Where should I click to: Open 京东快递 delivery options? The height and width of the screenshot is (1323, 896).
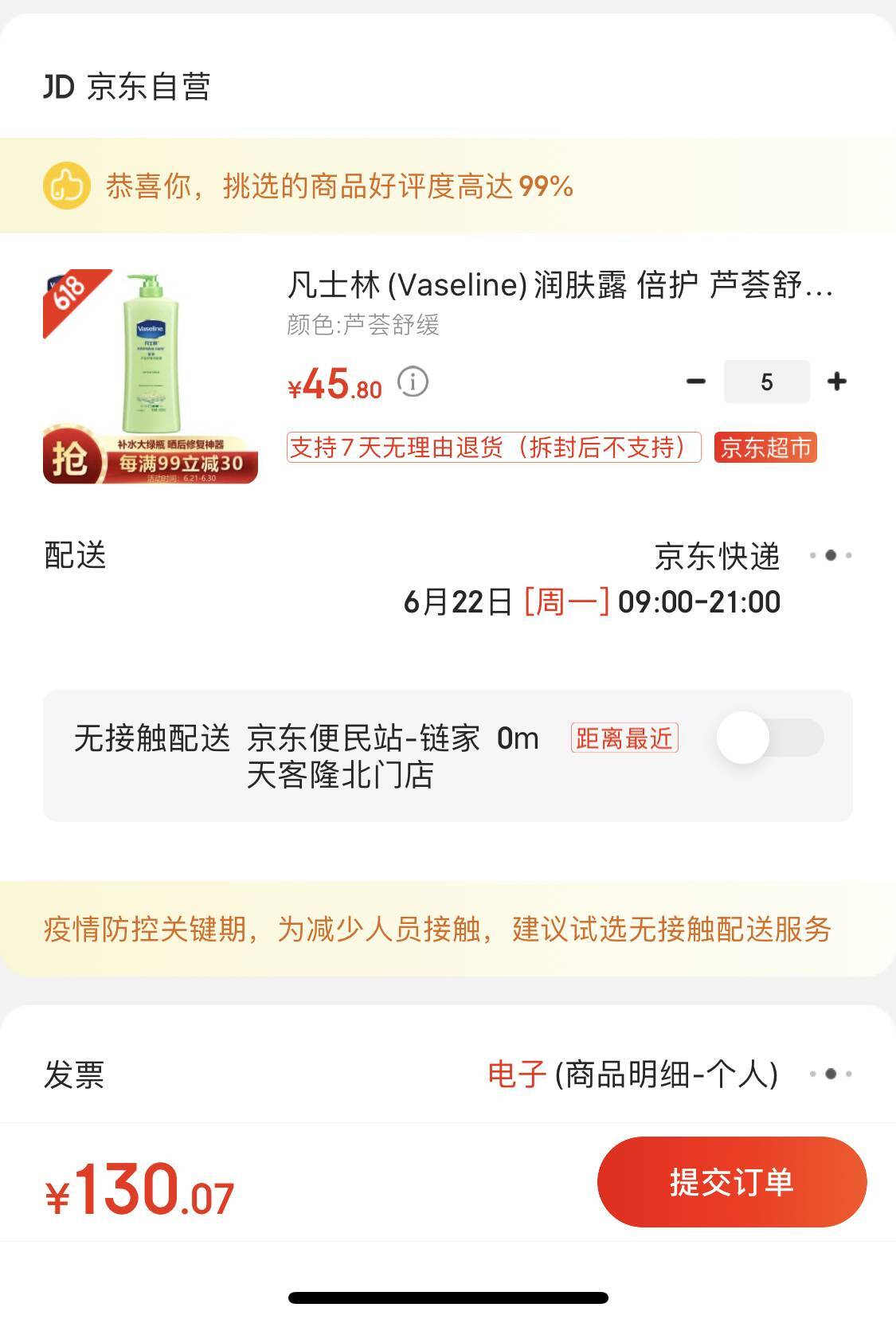(x=830, y=556)
